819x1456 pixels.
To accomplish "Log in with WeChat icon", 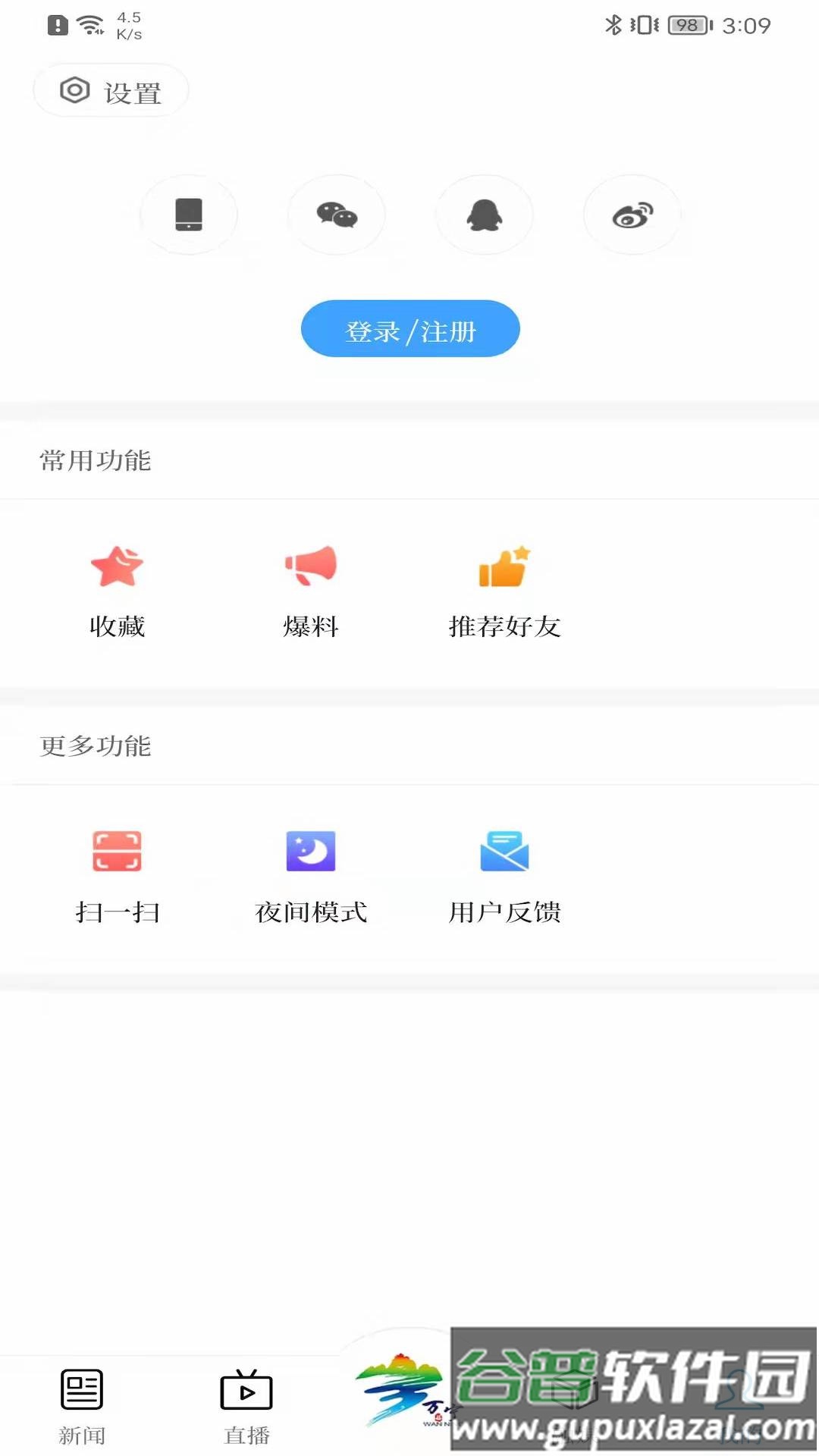I will point(337,215).
